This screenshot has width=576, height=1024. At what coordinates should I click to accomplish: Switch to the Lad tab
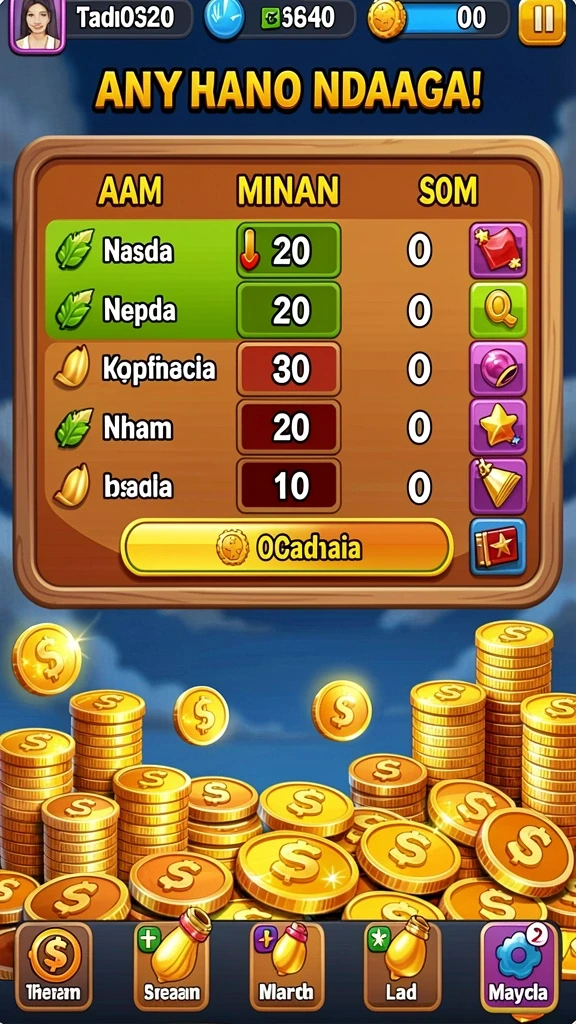[x=401, y=966]
